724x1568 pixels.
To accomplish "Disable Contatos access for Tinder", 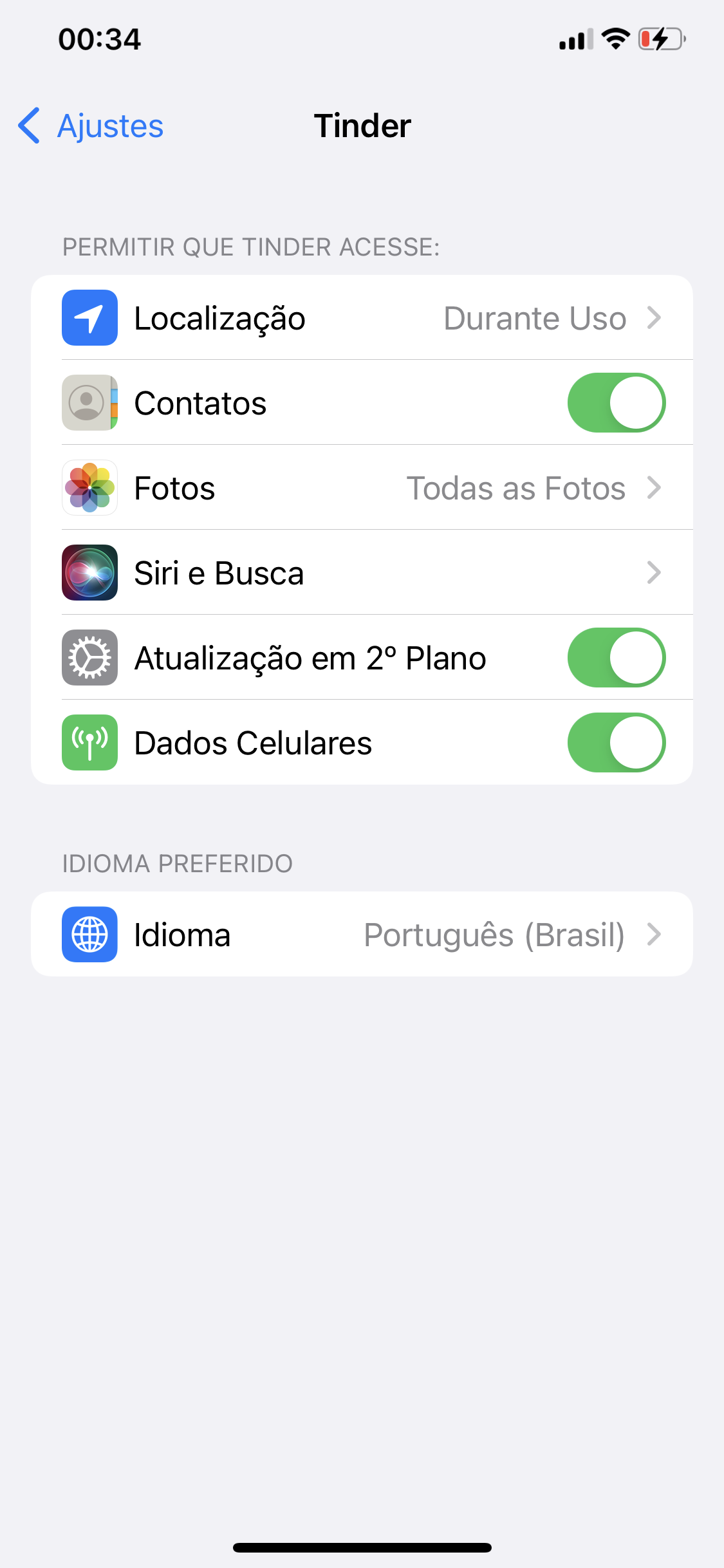I will pyautogui.click(x=616, y=403).
